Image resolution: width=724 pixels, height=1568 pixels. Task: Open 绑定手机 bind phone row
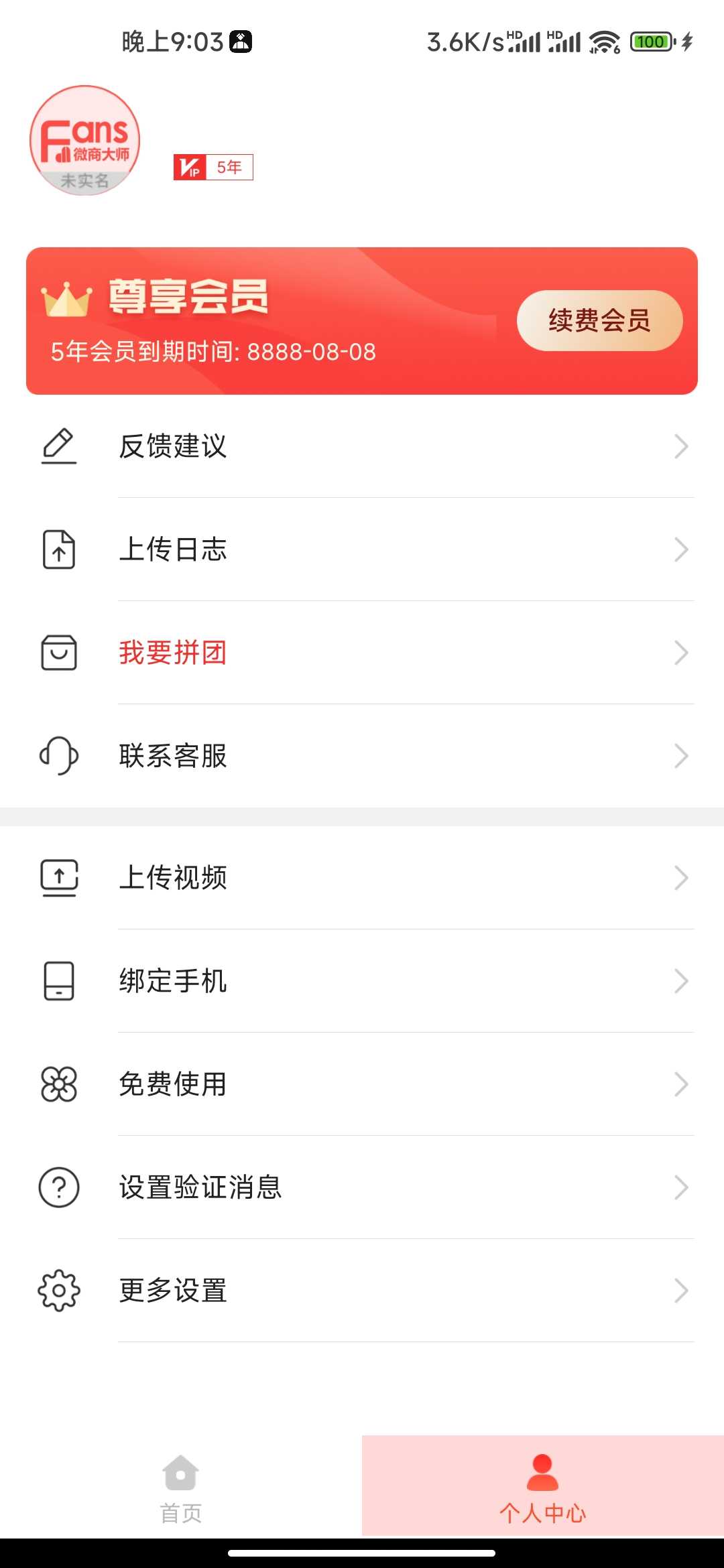tap(362, 981)
